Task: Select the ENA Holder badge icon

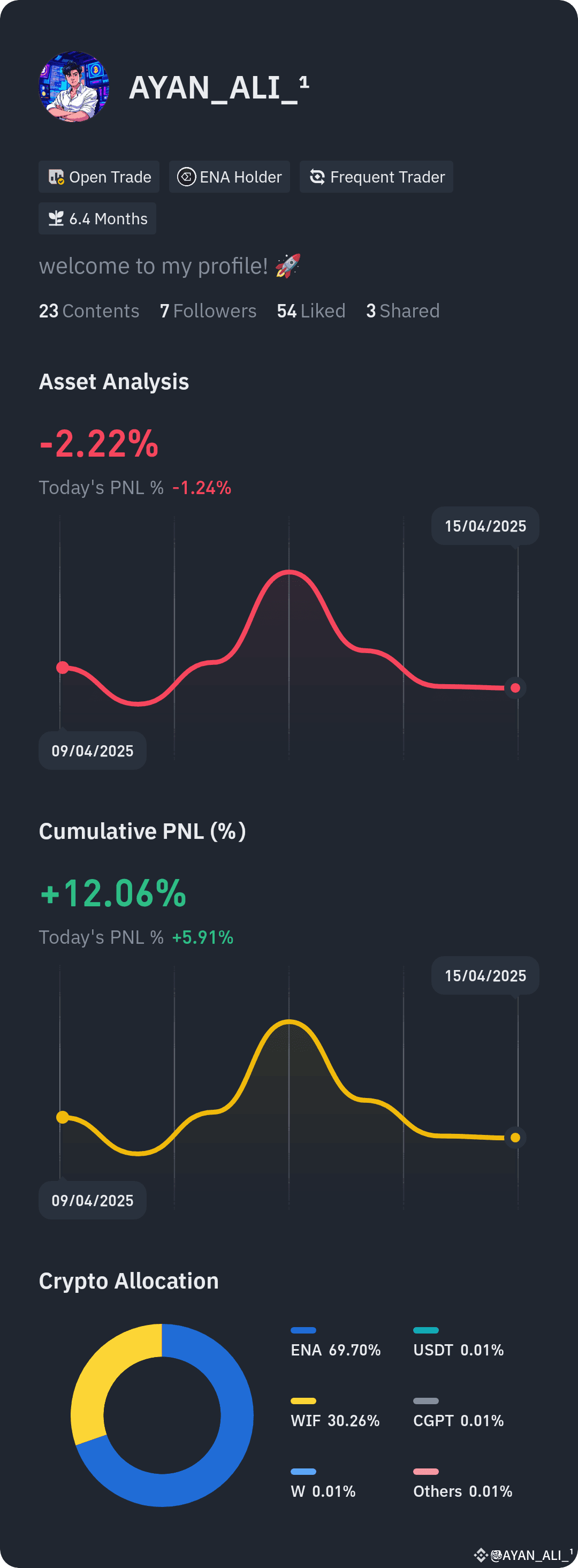Action: coord(187,177)
